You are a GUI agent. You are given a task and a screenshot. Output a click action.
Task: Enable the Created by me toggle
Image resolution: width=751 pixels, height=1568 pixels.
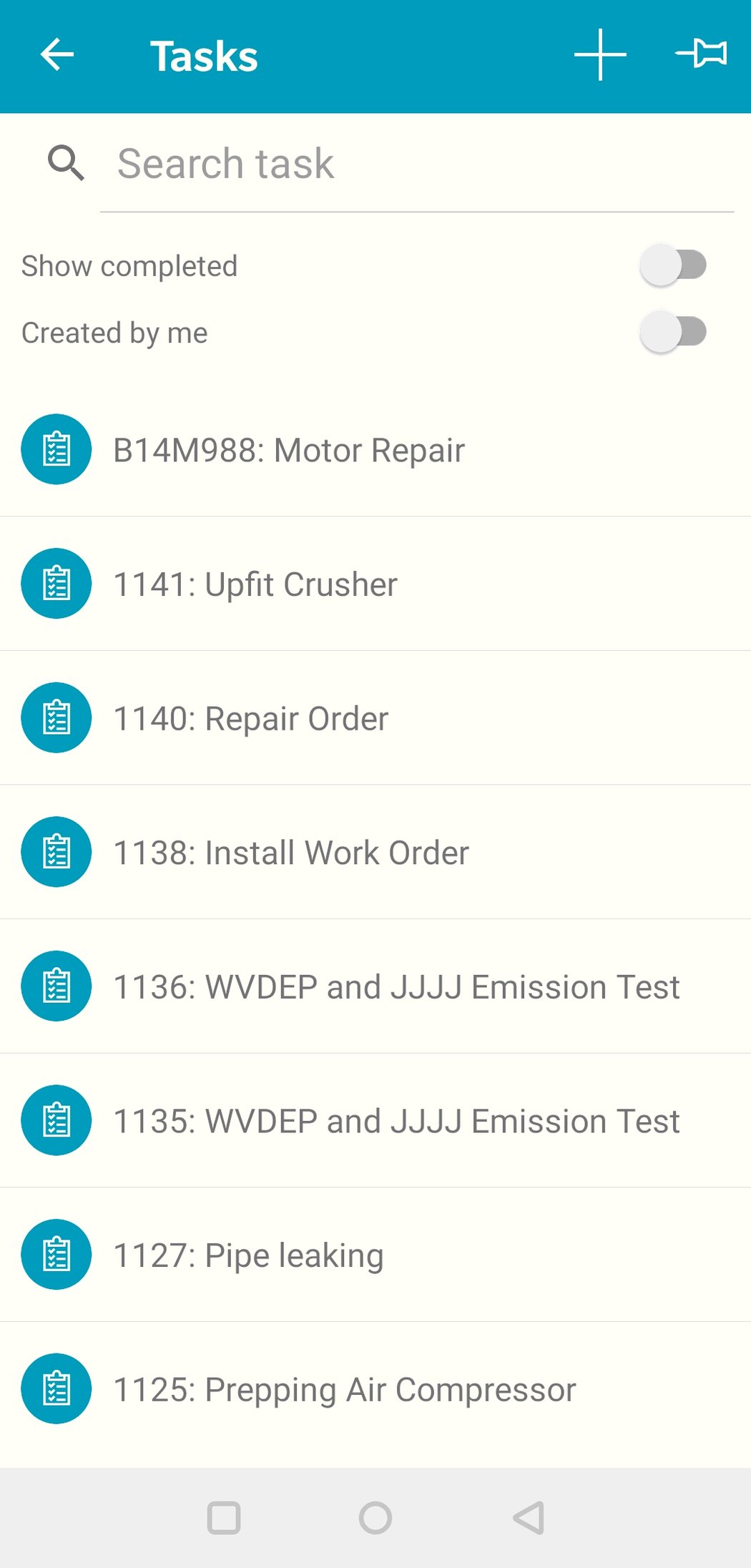coord(673,331)
